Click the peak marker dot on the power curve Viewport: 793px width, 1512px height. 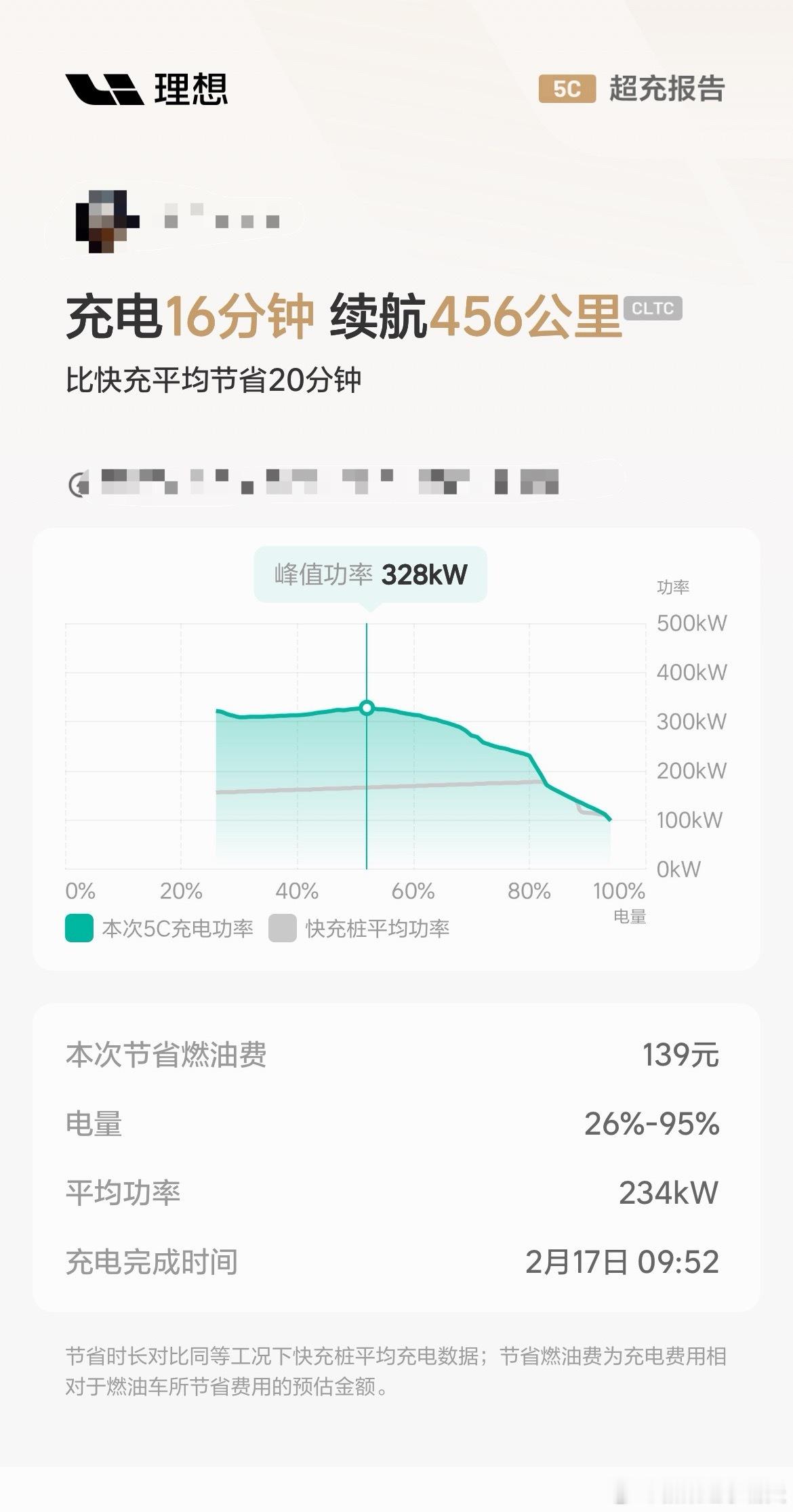pos(368,709)
